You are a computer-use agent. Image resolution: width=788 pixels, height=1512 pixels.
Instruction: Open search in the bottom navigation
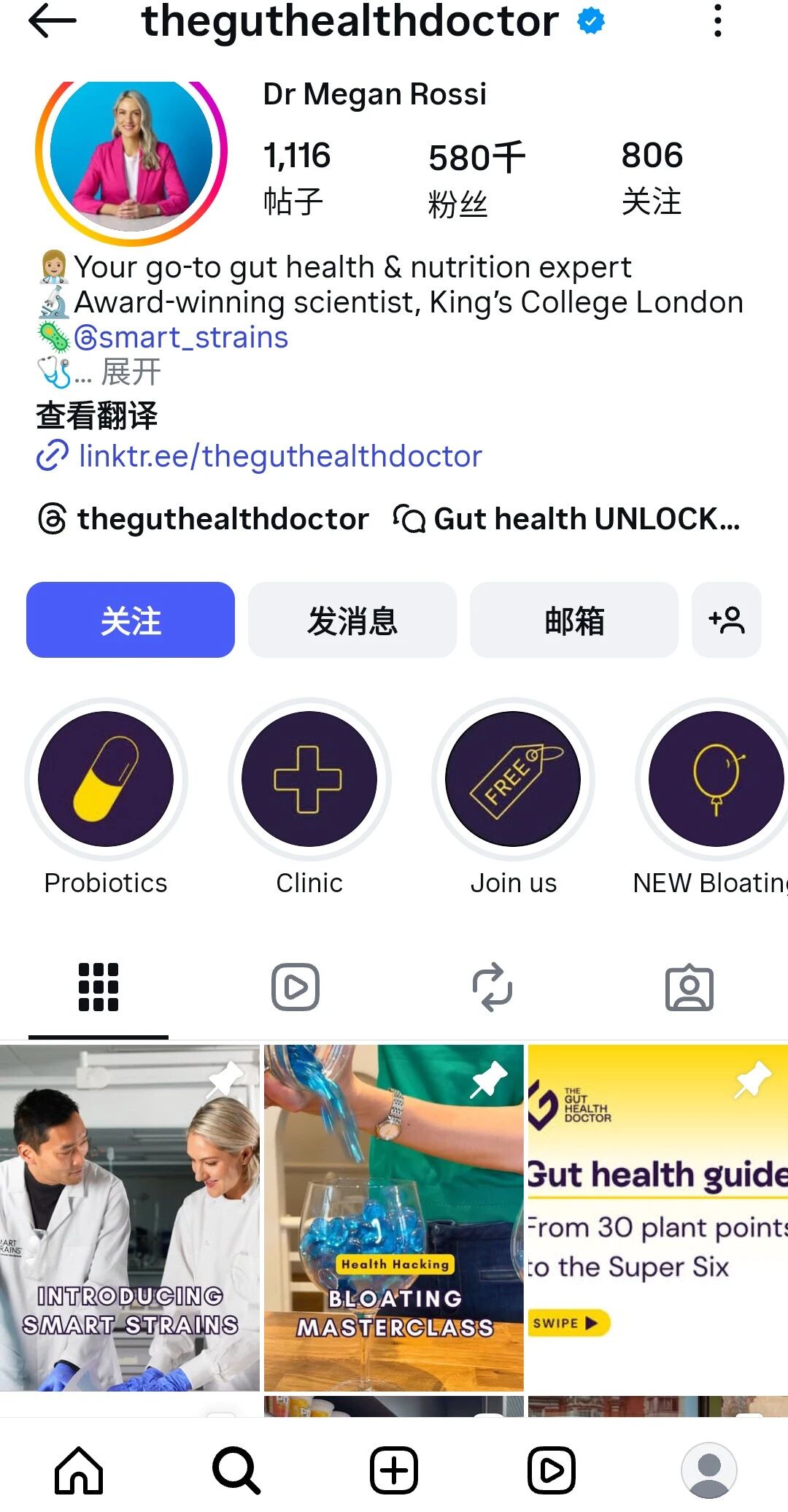(236, 1470)
